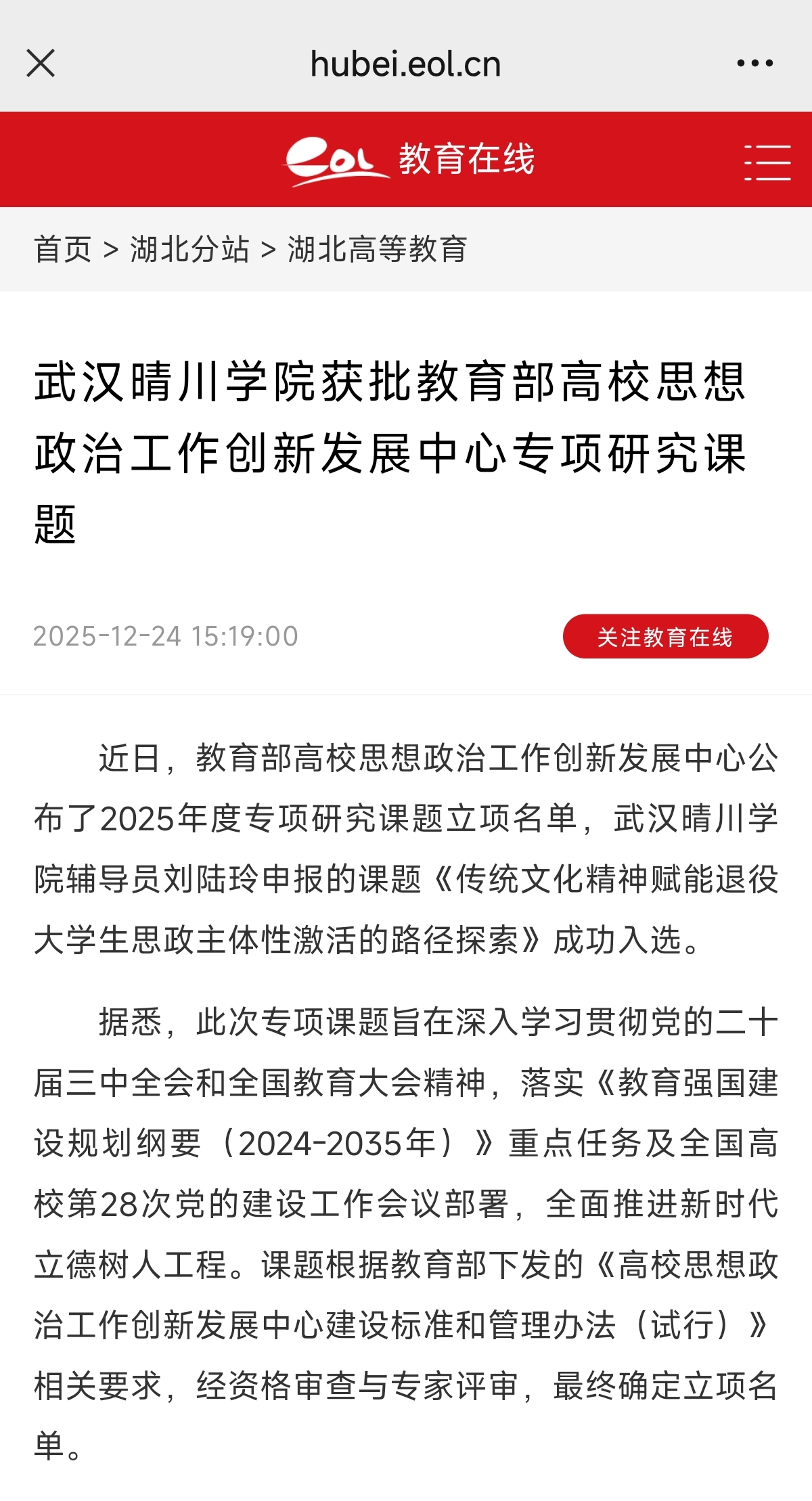Tap the 关注教育在线 button
Viewport: 812px width, 1501px height.
[665, 636]
